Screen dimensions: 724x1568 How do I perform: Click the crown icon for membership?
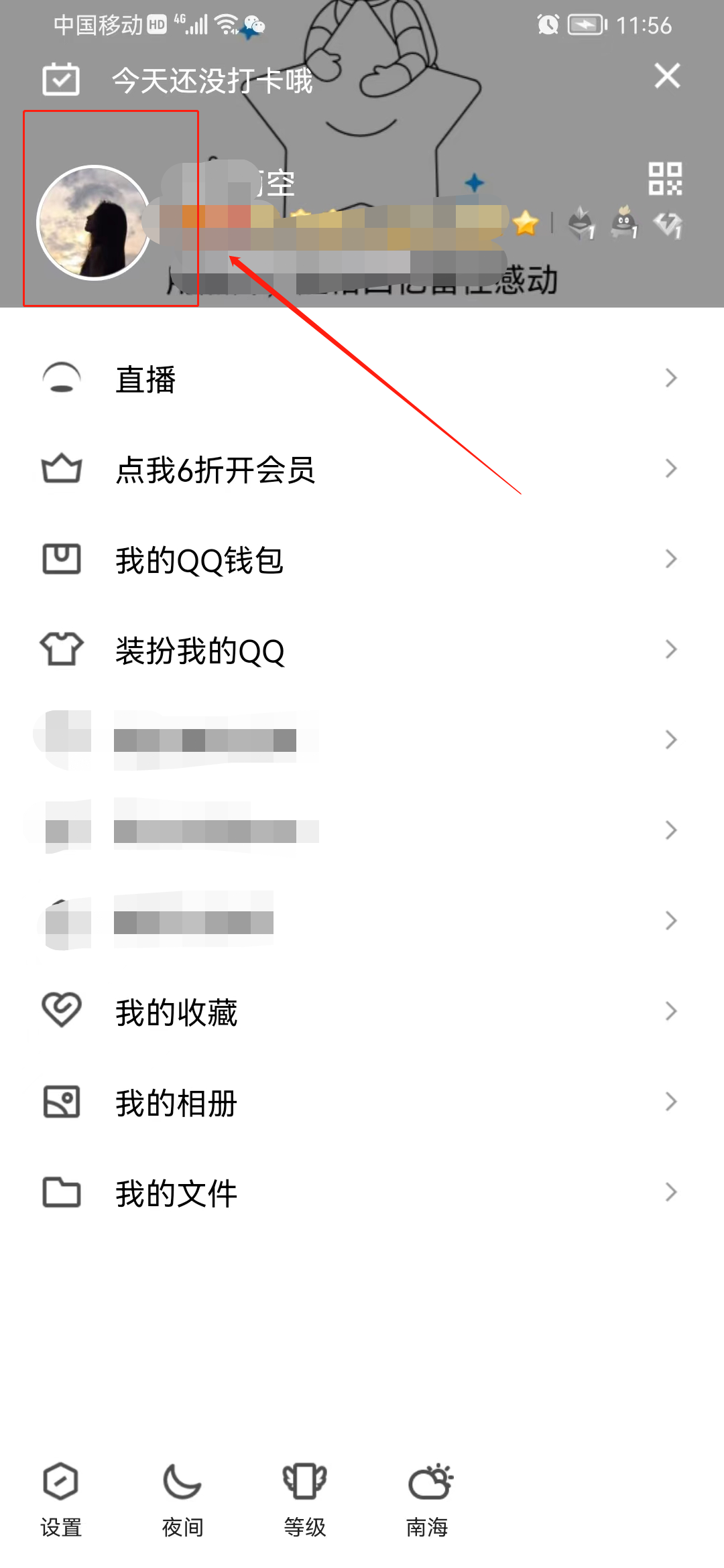point(61,470)
